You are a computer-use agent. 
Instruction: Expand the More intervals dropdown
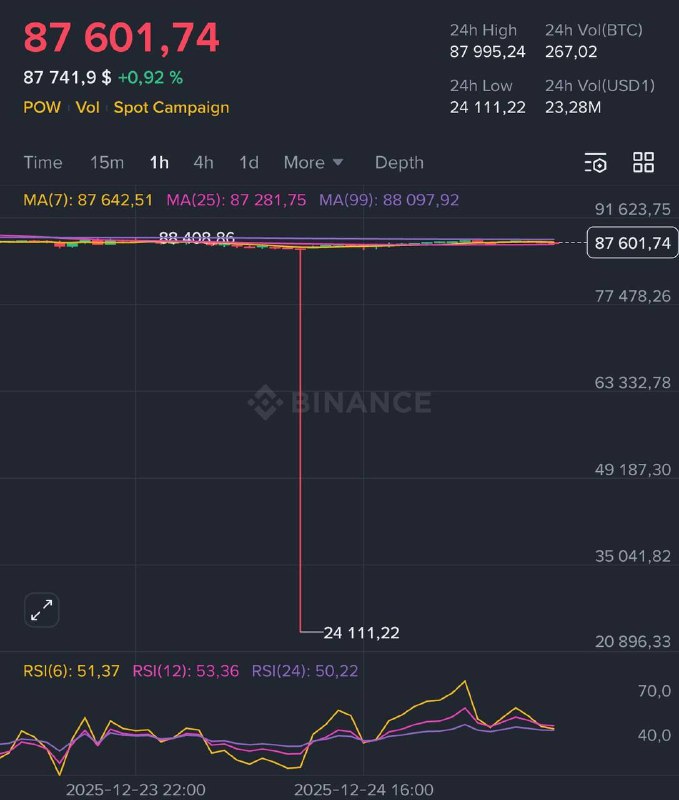pyautogui.click(x=313, y=162)
